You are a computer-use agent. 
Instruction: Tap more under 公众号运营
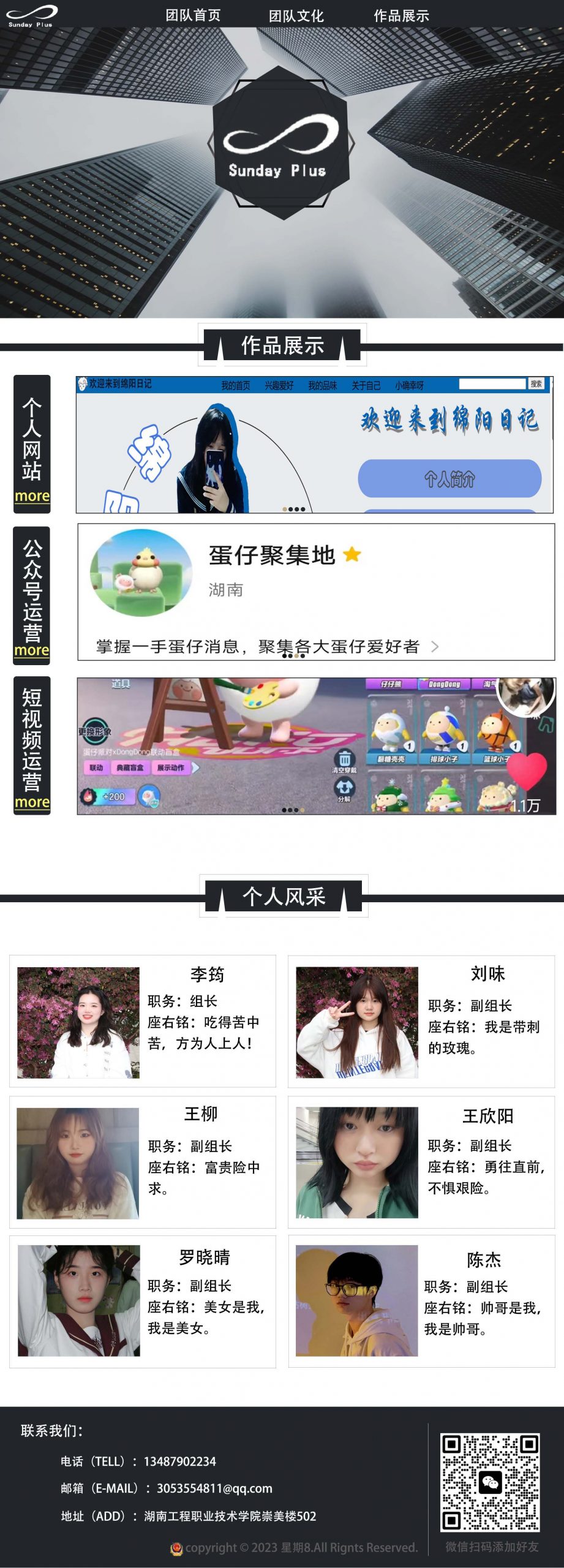coord(32,650)
